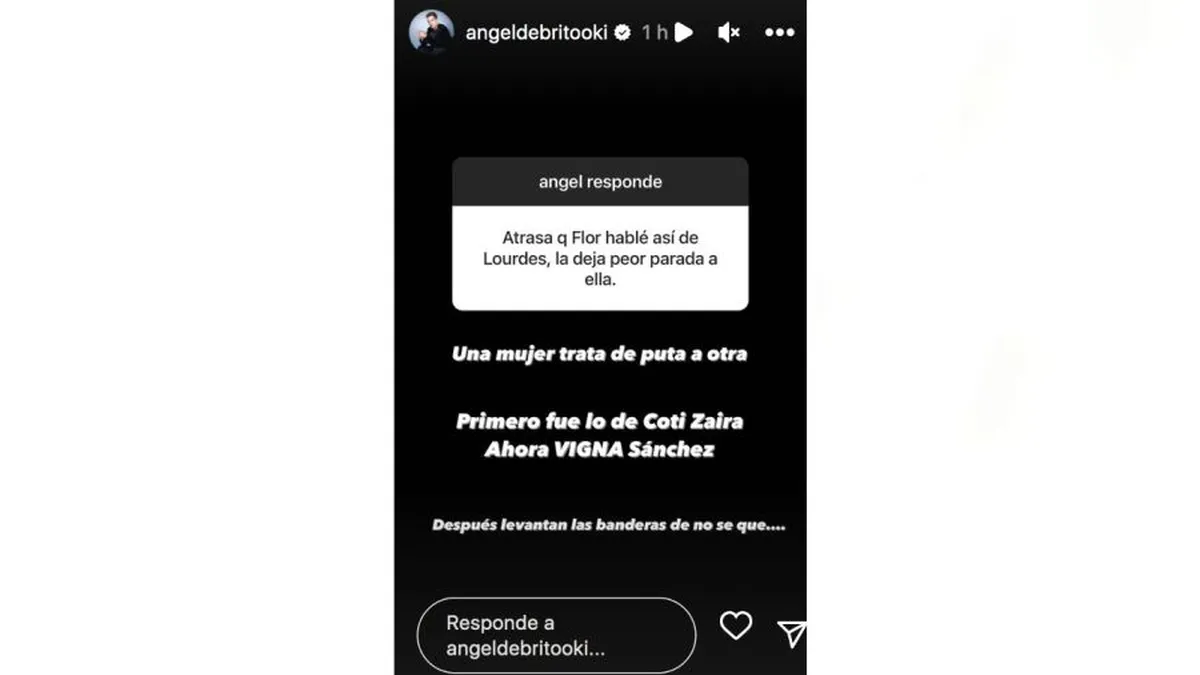The height and width of the screenshot is (675, 1200).
Task: Share the story via paper plane icon
Action: pos(791,632)
